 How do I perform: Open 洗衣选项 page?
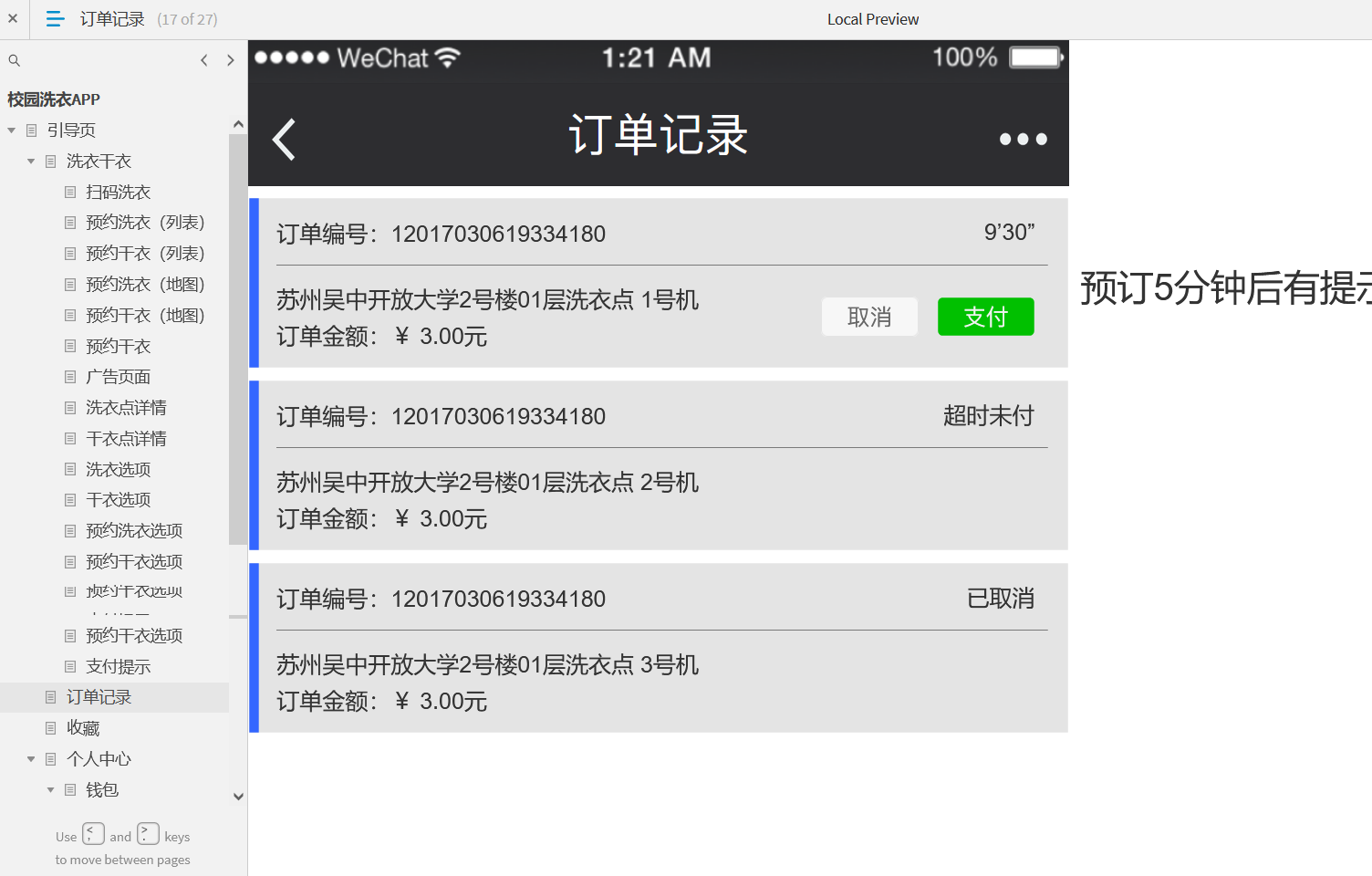click(118, 470)
